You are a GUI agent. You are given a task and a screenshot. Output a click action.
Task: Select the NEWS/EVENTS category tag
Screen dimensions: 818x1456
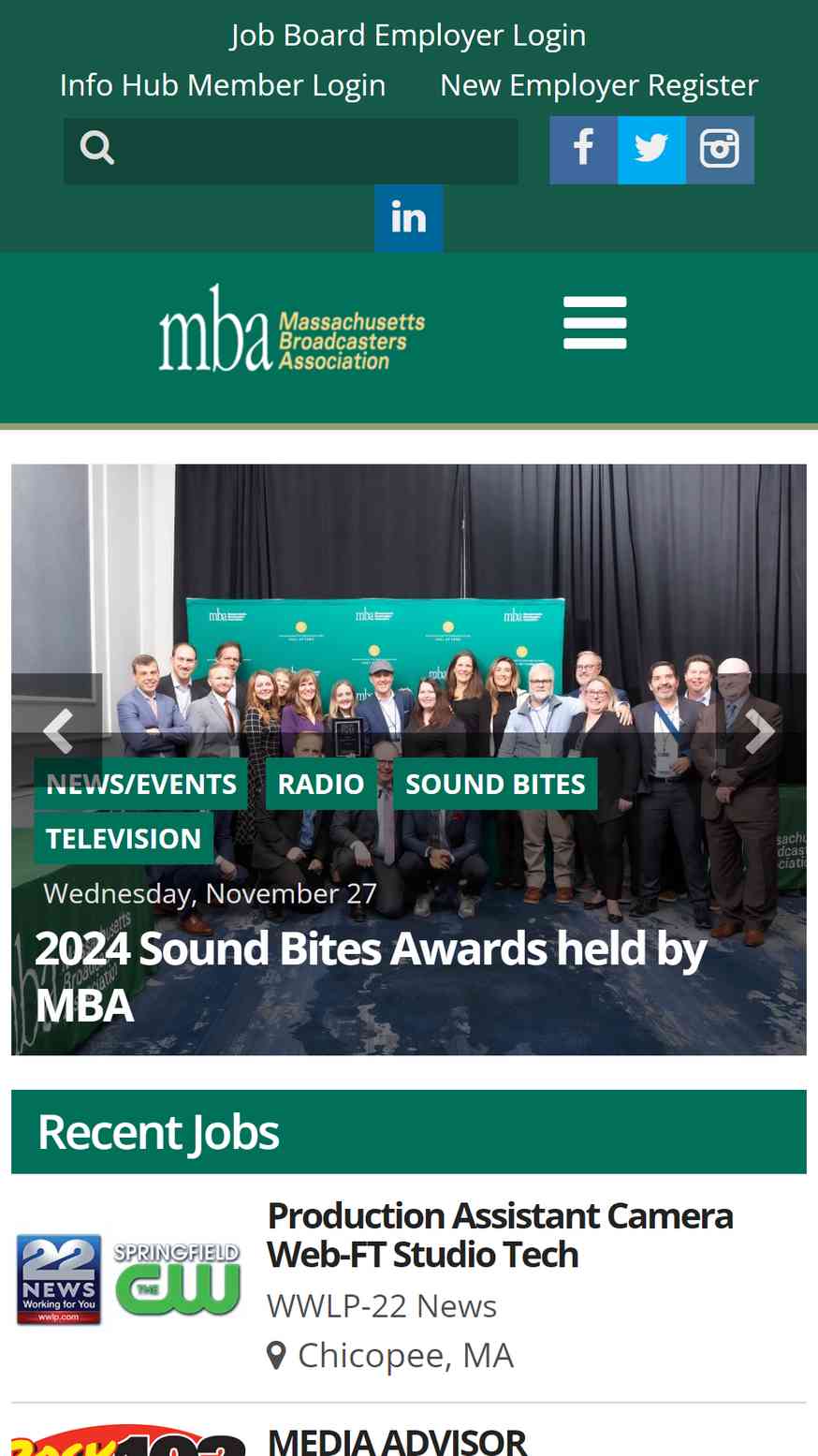141,784
